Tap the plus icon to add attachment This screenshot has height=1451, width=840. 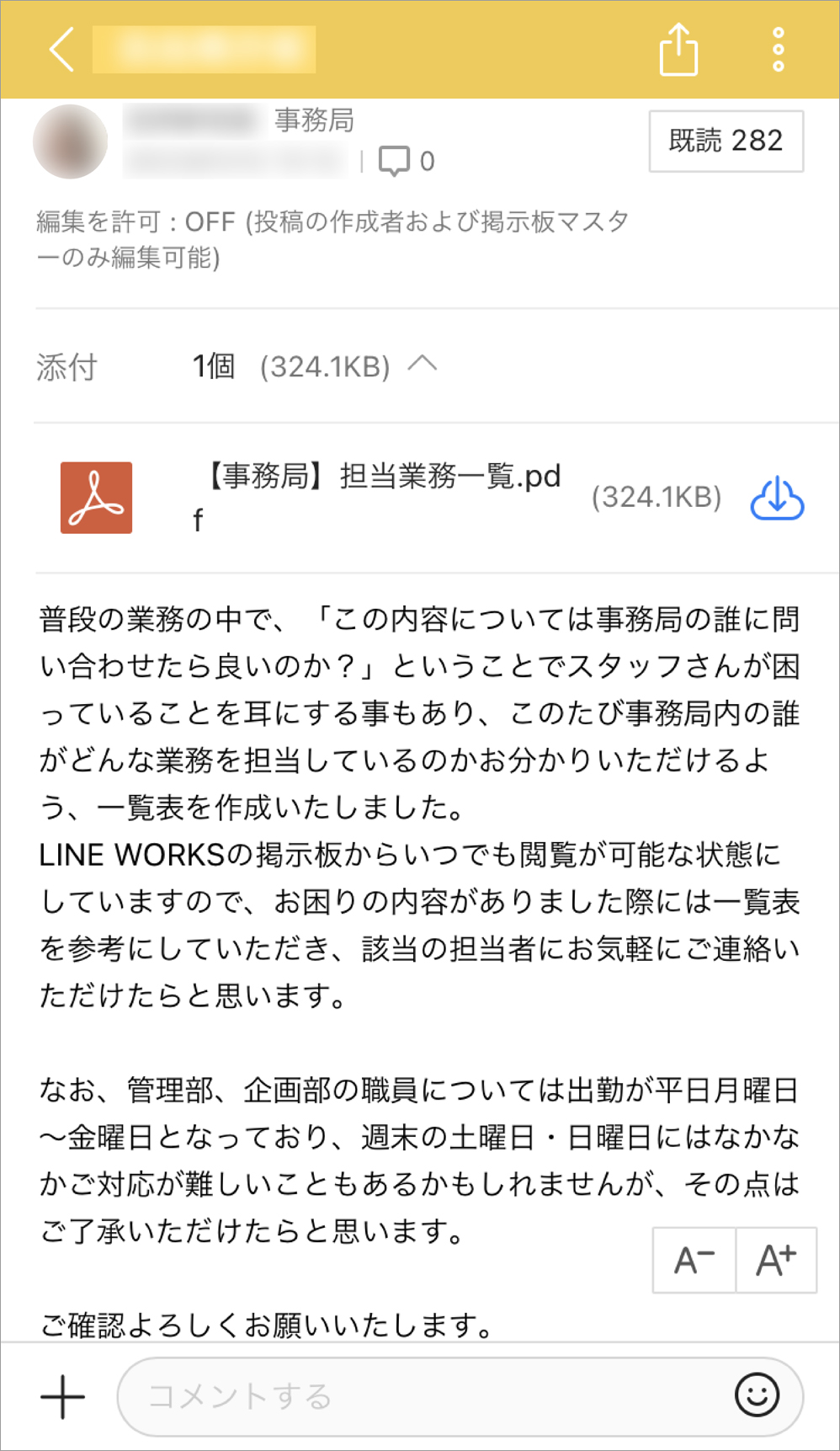[63, 1396]
